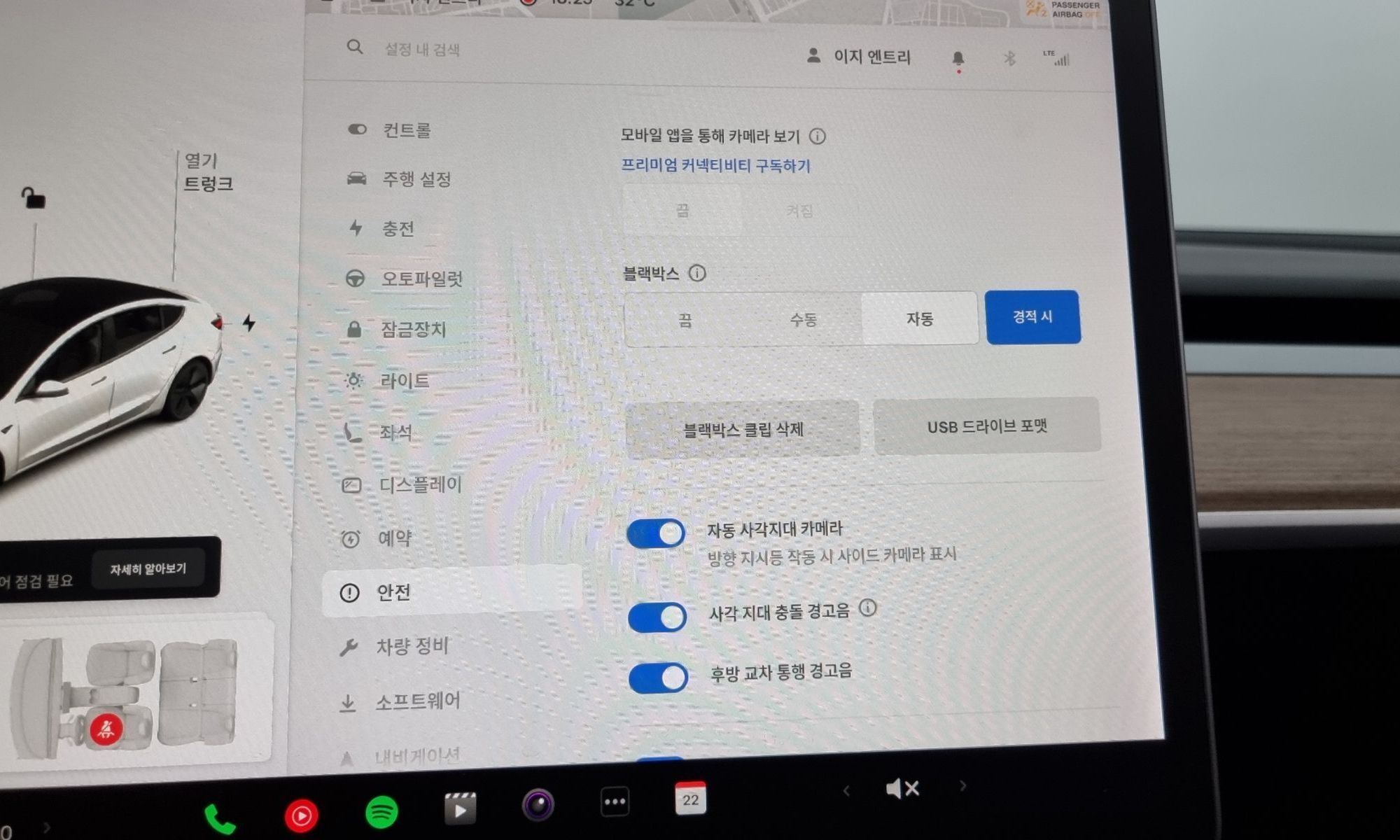Disable 사각 지대 충돌 경고음

[x=657, y=617]
